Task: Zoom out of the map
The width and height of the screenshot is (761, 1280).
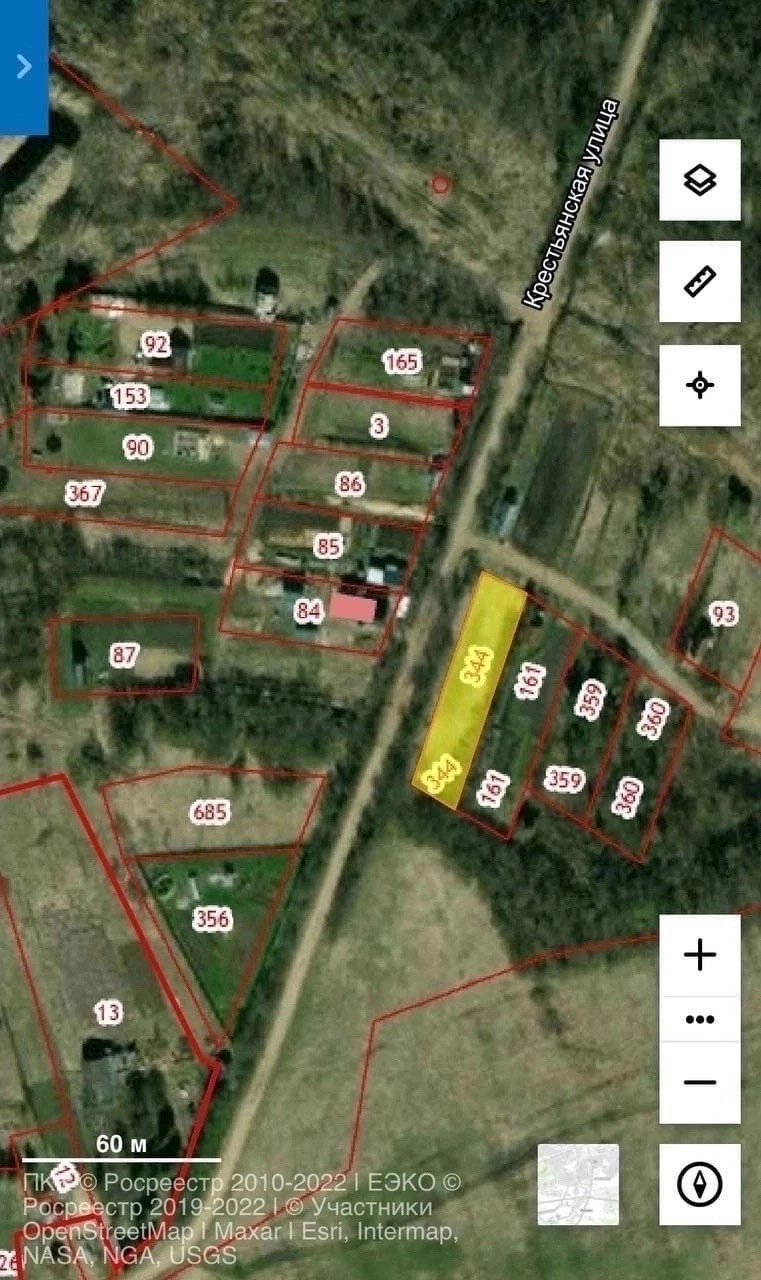Action: (x=699, y=1082)
